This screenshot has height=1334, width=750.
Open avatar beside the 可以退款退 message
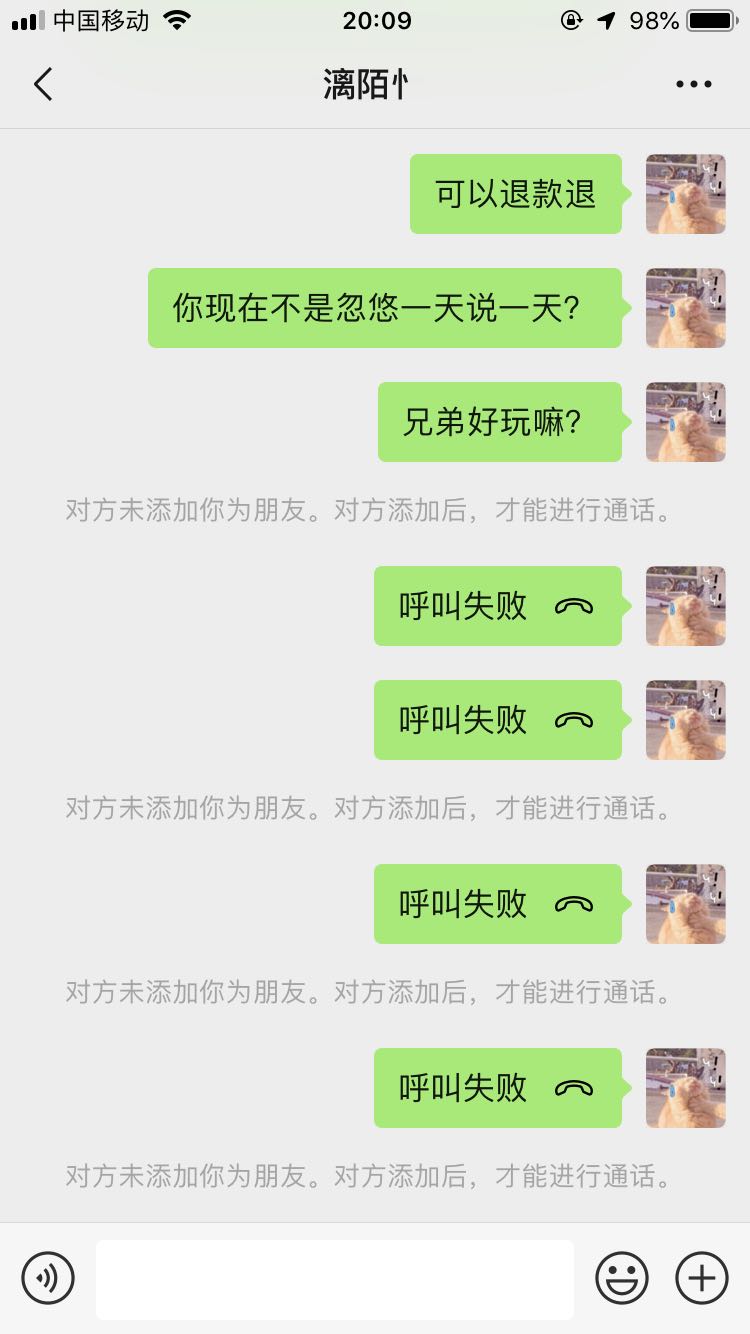686,194
